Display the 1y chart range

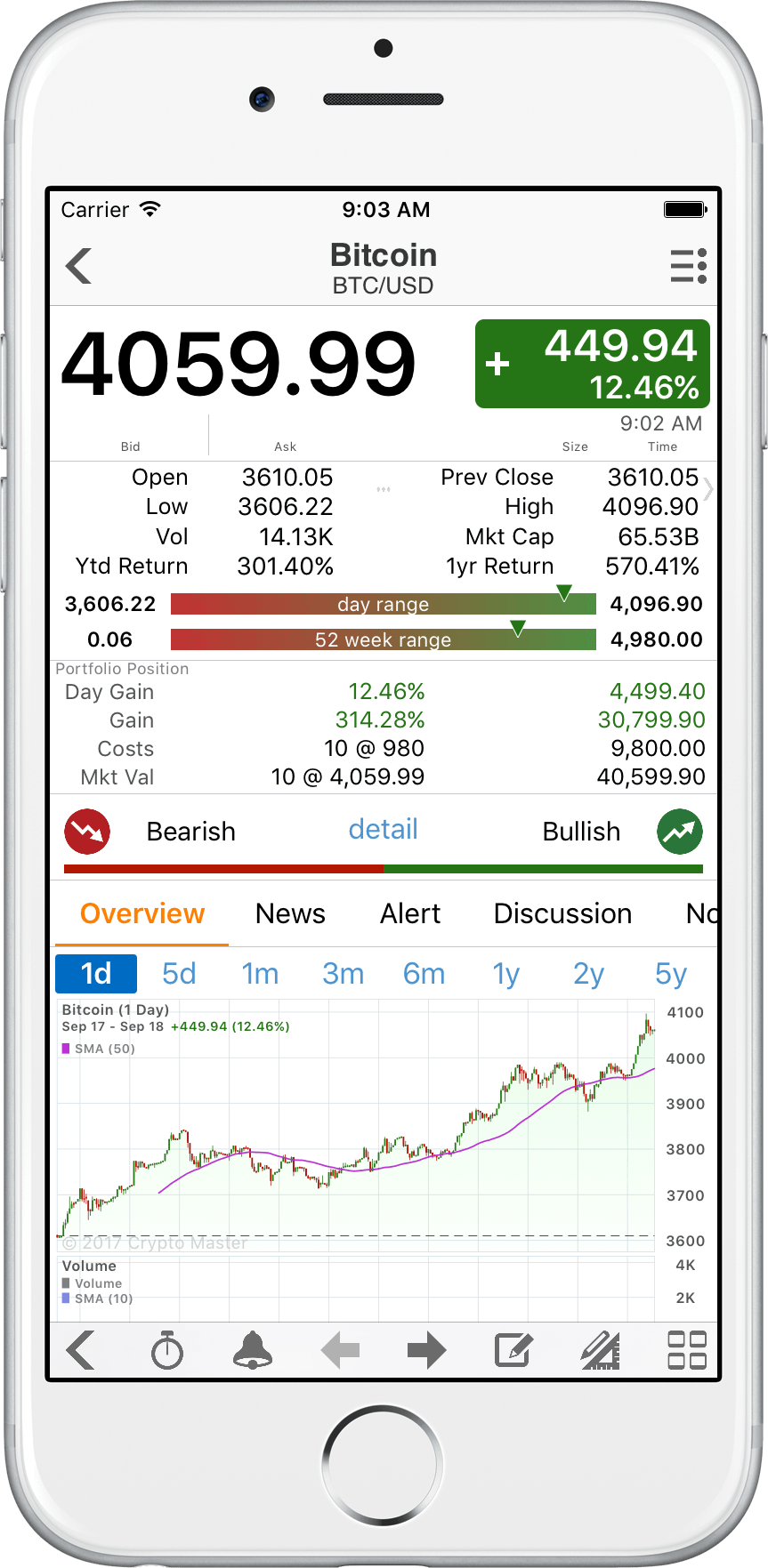coord(506,974)
